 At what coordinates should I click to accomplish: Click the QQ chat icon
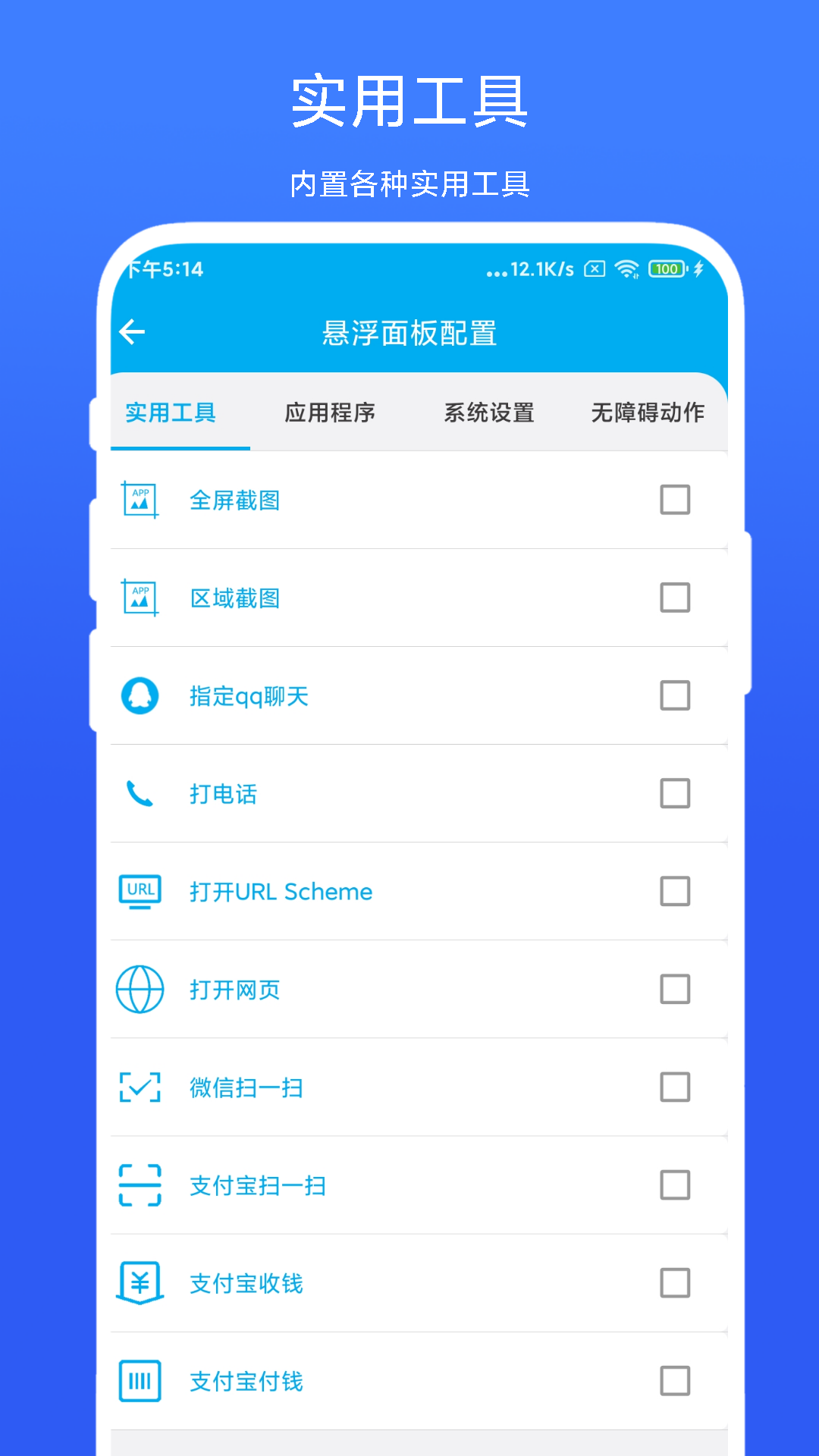140,695
